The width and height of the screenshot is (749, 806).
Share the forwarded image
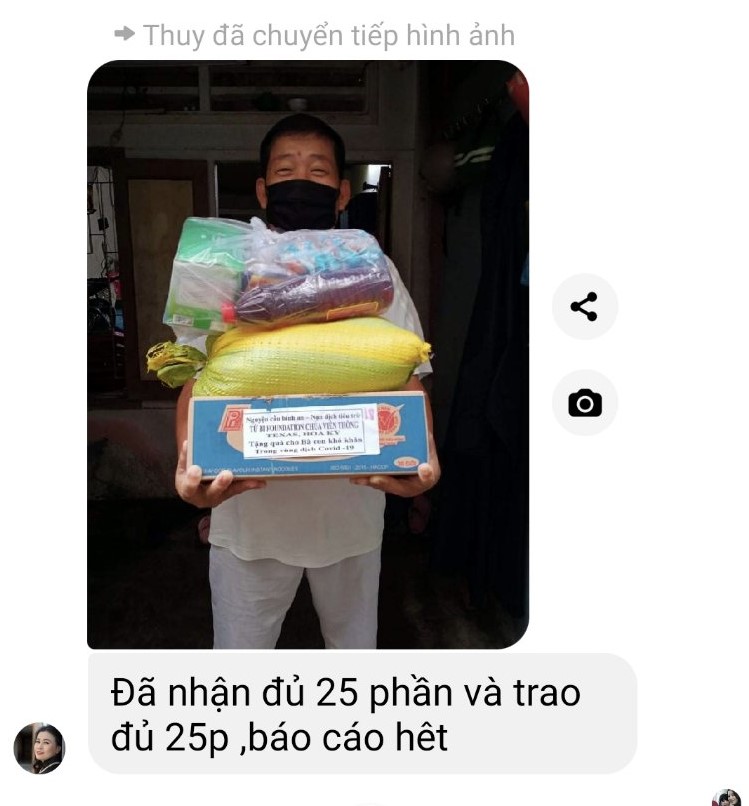point(585,307)
